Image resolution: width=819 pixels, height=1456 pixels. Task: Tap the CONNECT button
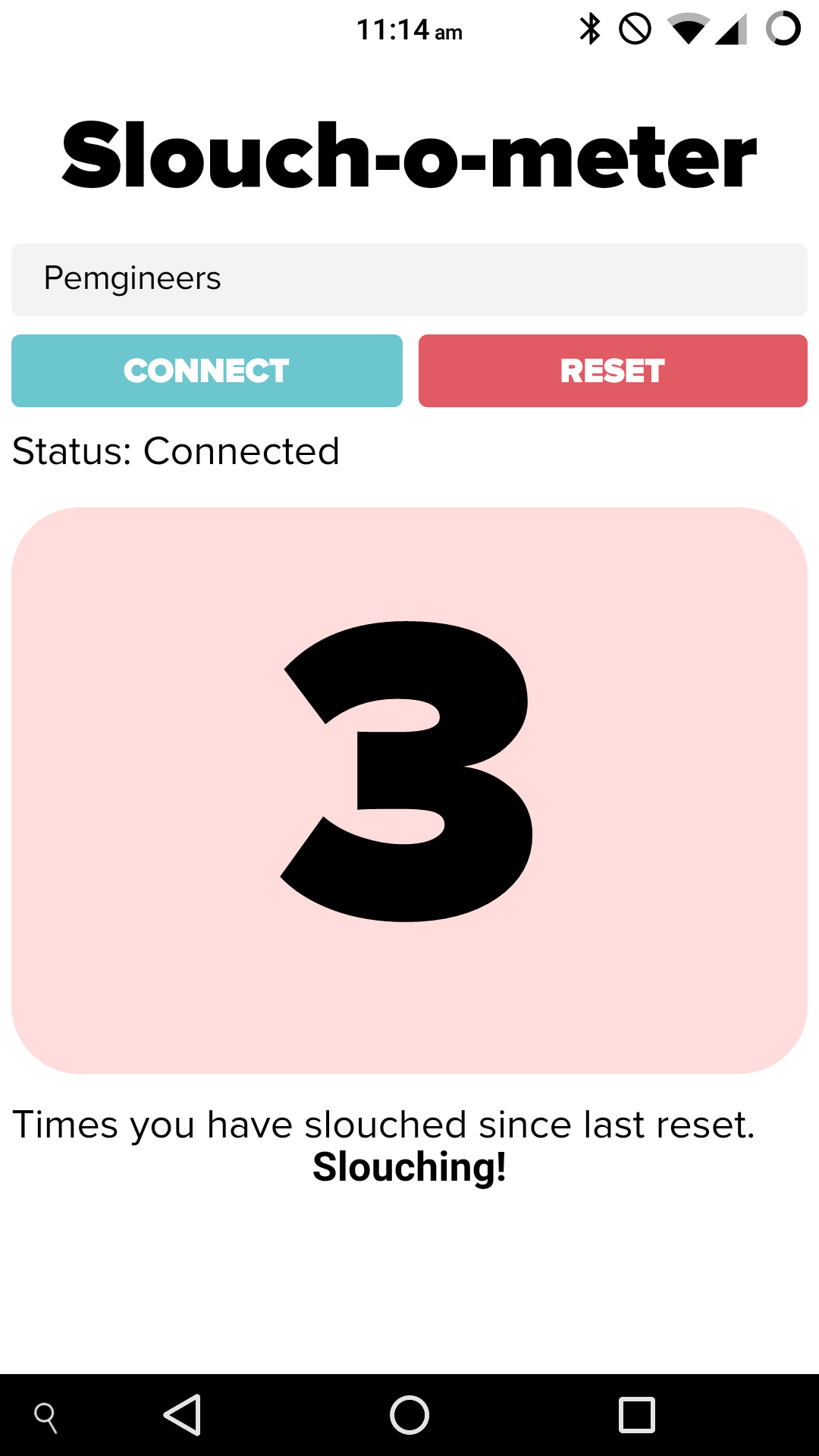[x=206, y=371]
